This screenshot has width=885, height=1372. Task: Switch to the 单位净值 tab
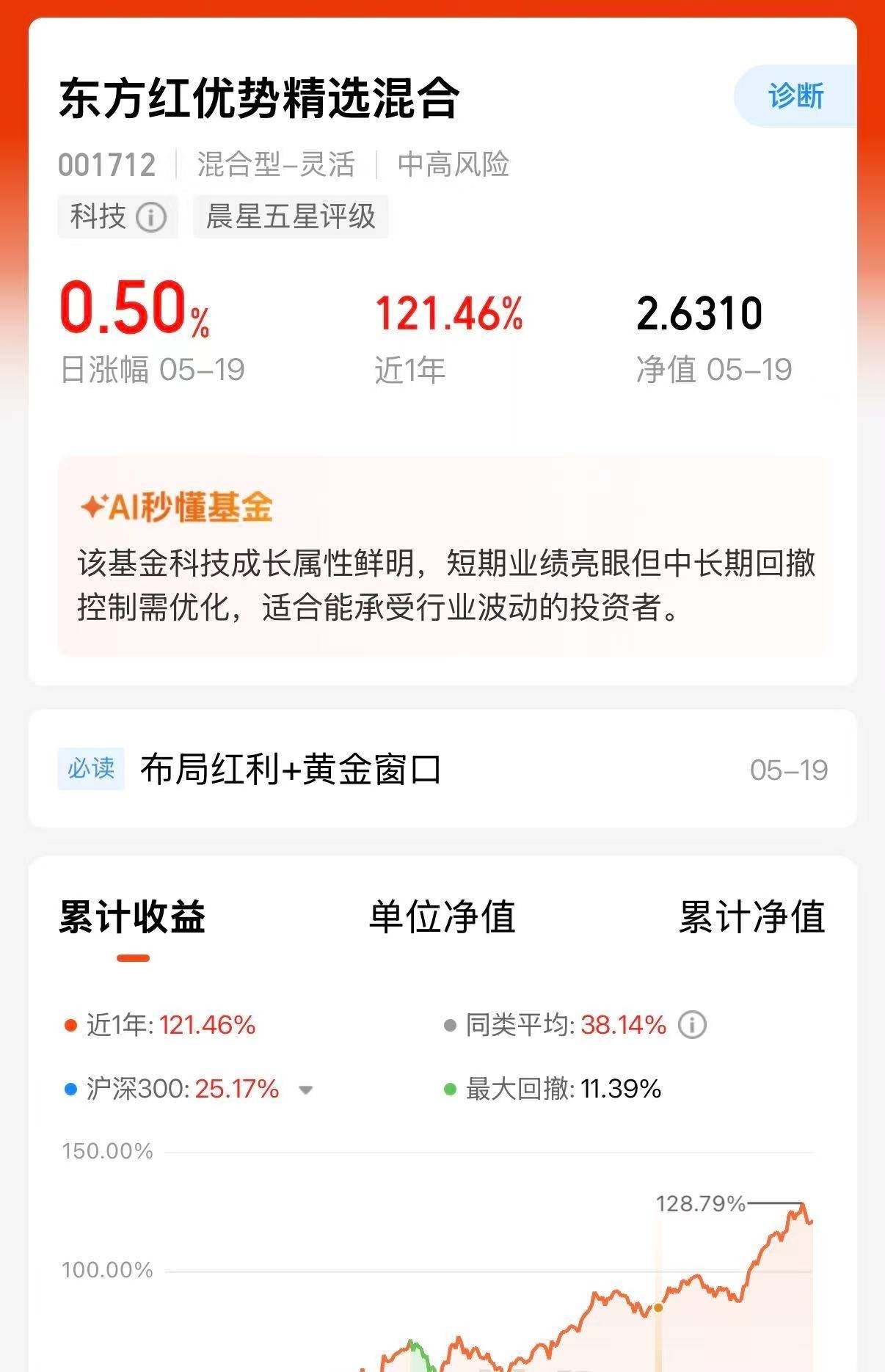[442, 917]
